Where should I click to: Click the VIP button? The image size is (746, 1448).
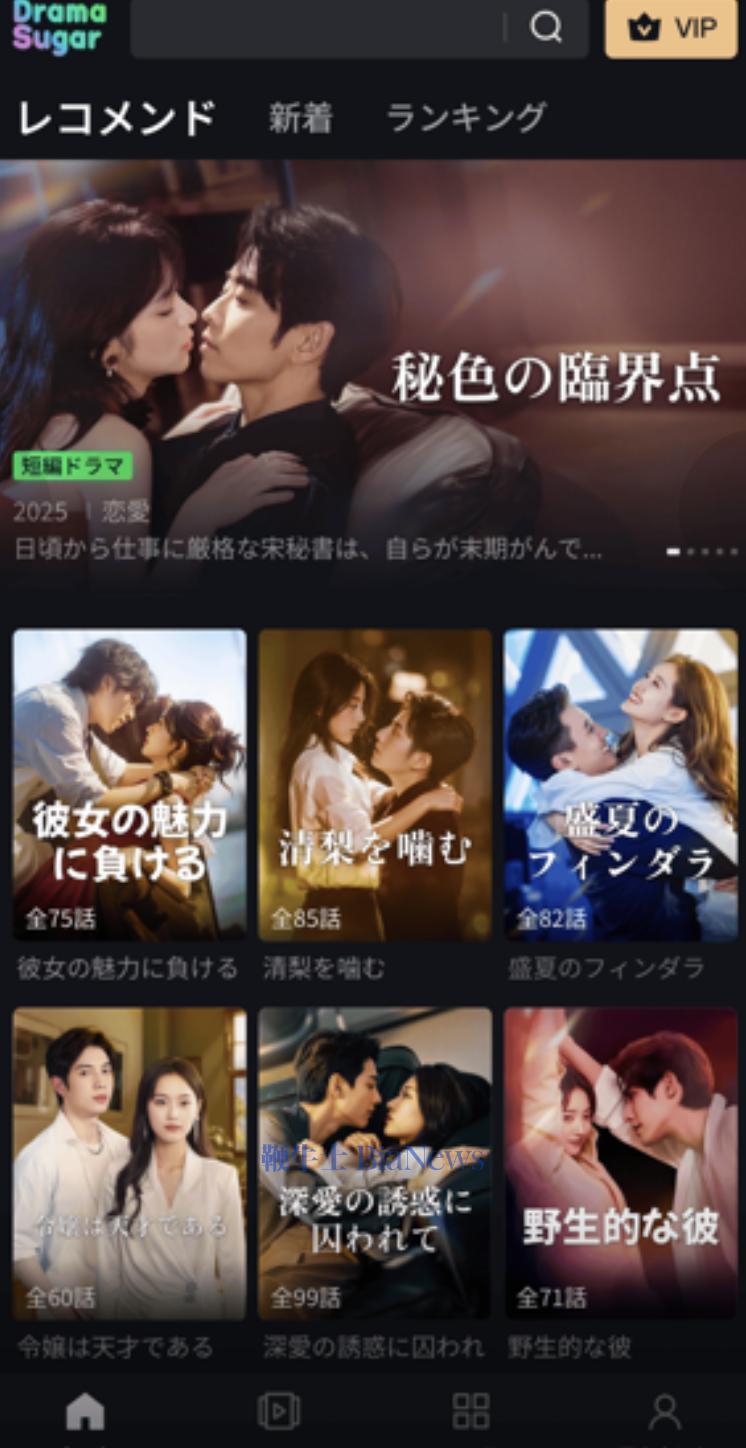pos(670,28)
